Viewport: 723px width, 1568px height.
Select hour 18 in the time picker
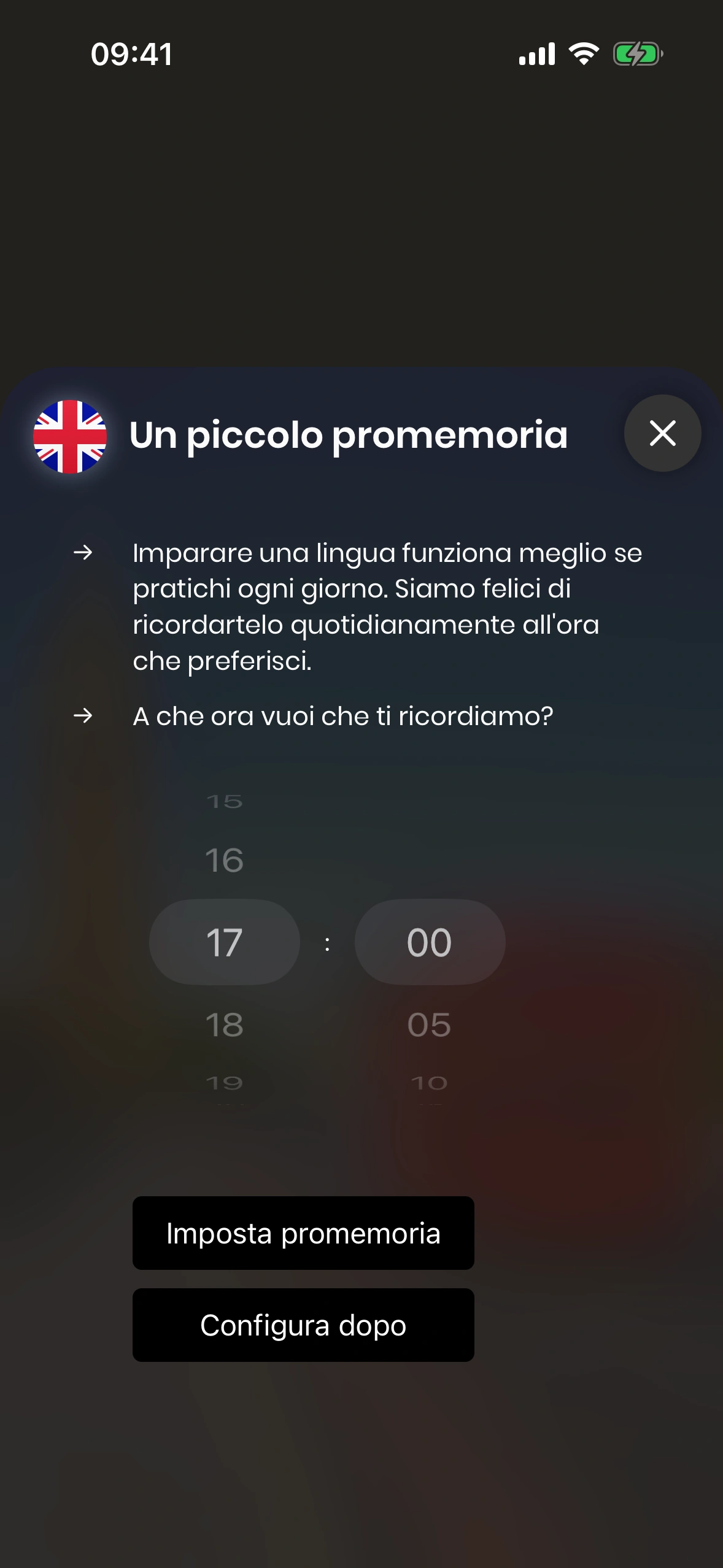click(x=224, y=1024)
